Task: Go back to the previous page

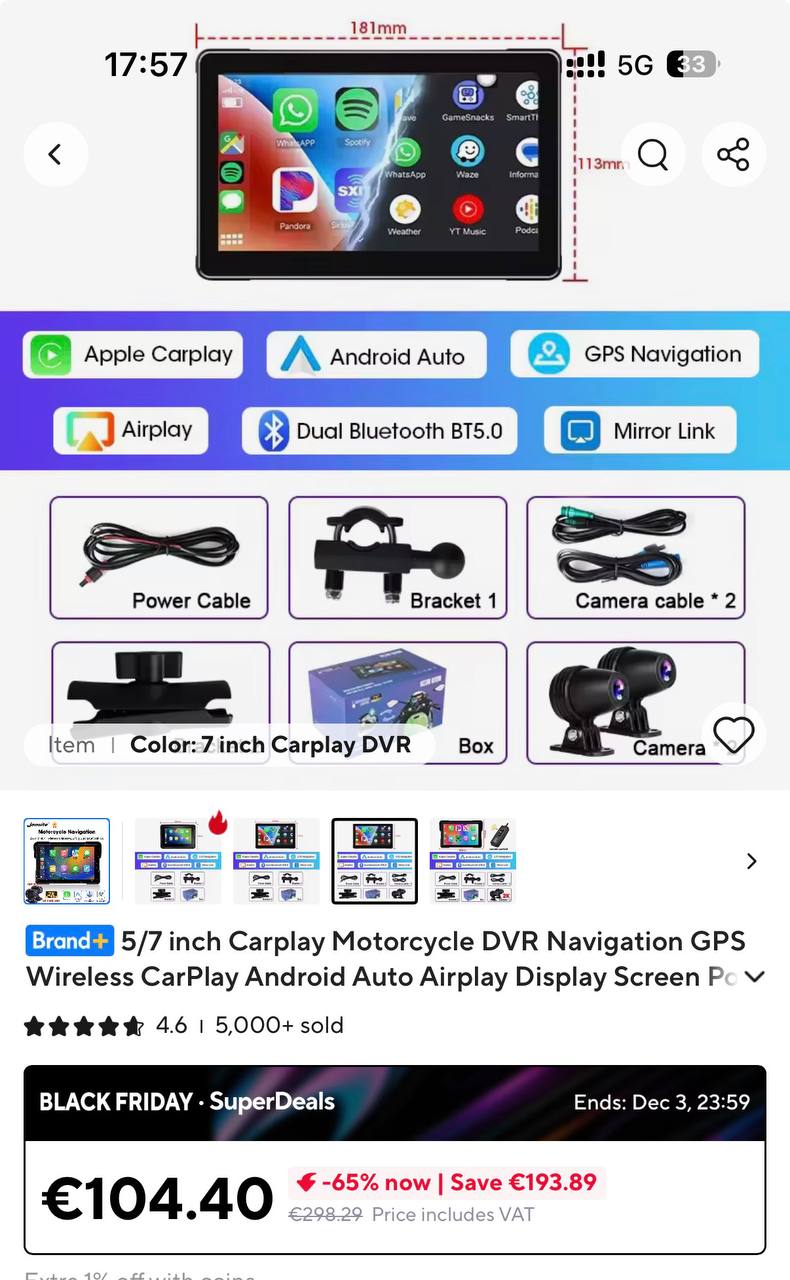Action: click(55, 154)
